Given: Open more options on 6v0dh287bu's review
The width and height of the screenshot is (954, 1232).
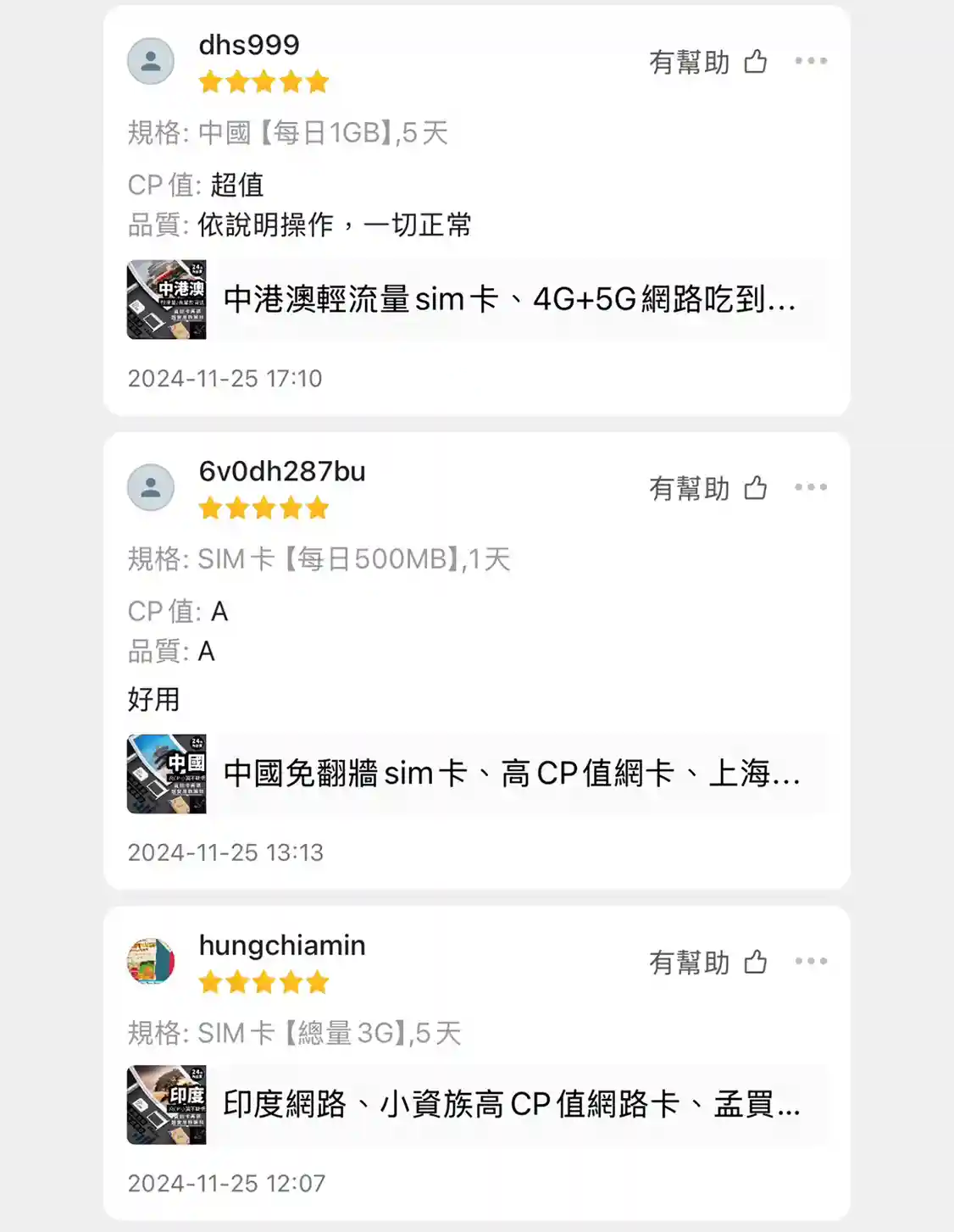Looking at the screenshot, I should tap(811, 487).
